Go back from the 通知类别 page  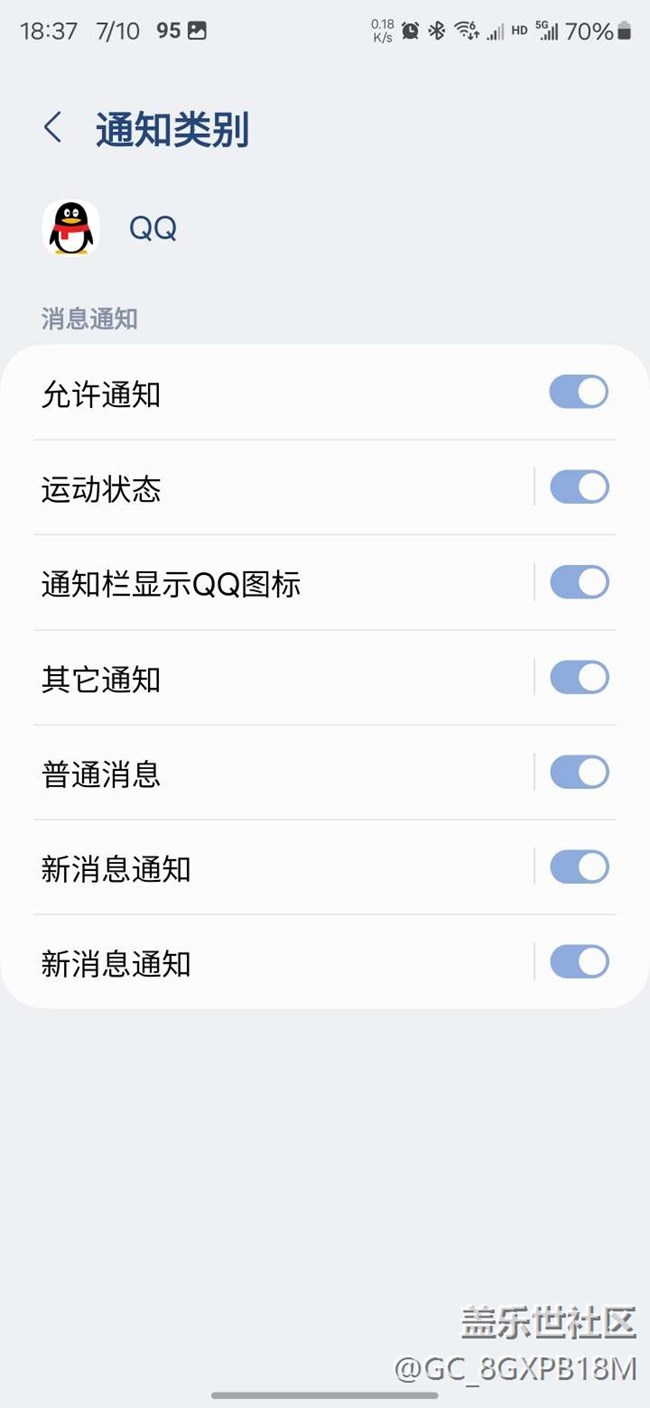coord(53,129)
